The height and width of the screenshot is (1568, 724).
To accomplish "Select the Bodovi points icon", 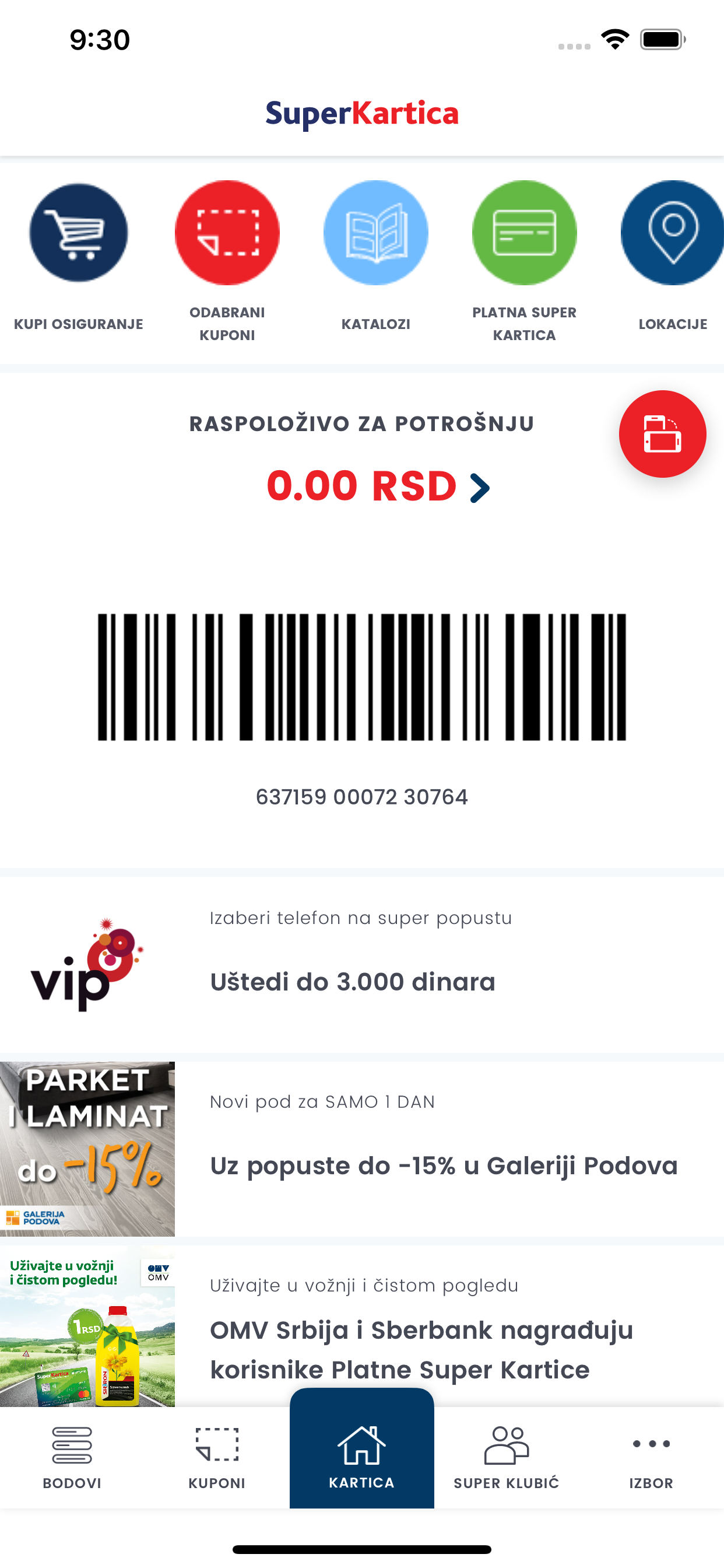I will click(x=71, y=1448).
